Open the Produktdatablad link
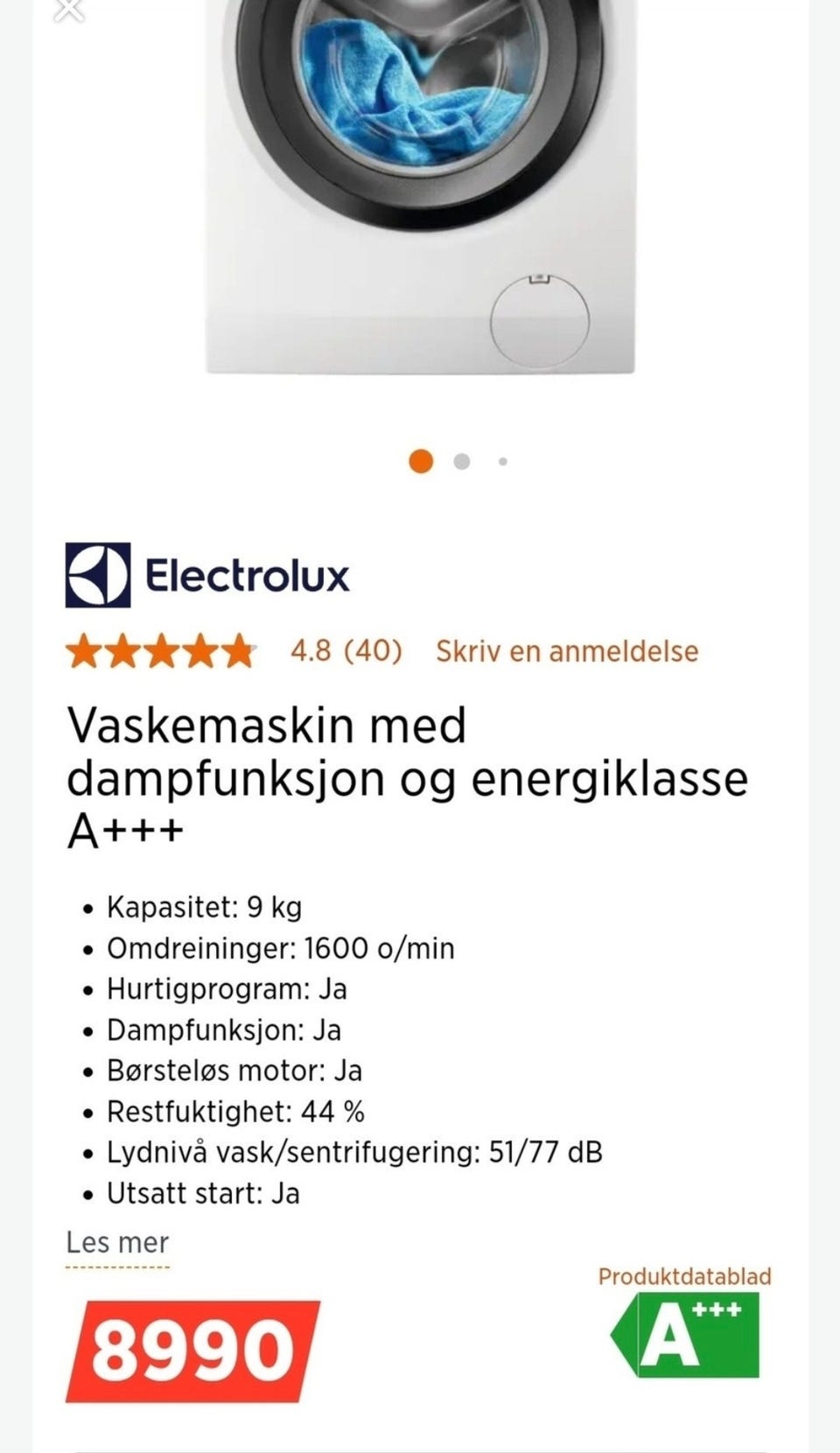This screenshot has height=1453, width=840. pos(684,1276)
